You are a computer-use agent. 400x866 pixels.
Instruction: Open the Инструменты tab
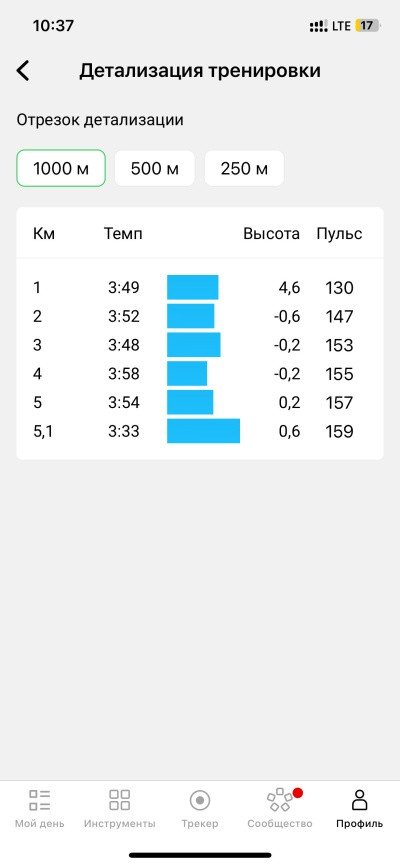(x=120, y=809)
